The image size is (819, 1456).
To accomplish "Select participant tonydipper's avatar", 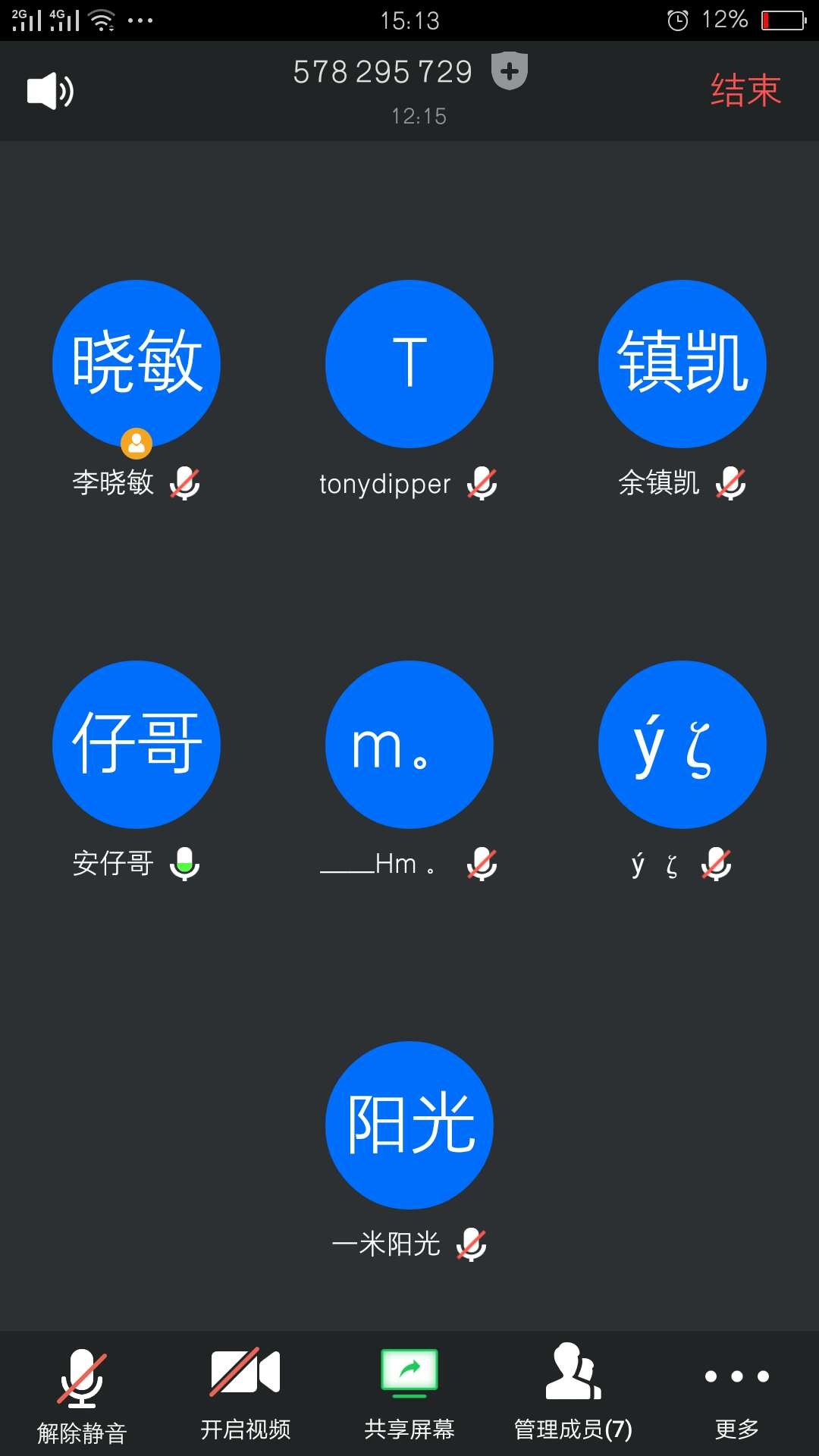I will tap(409, 364).
